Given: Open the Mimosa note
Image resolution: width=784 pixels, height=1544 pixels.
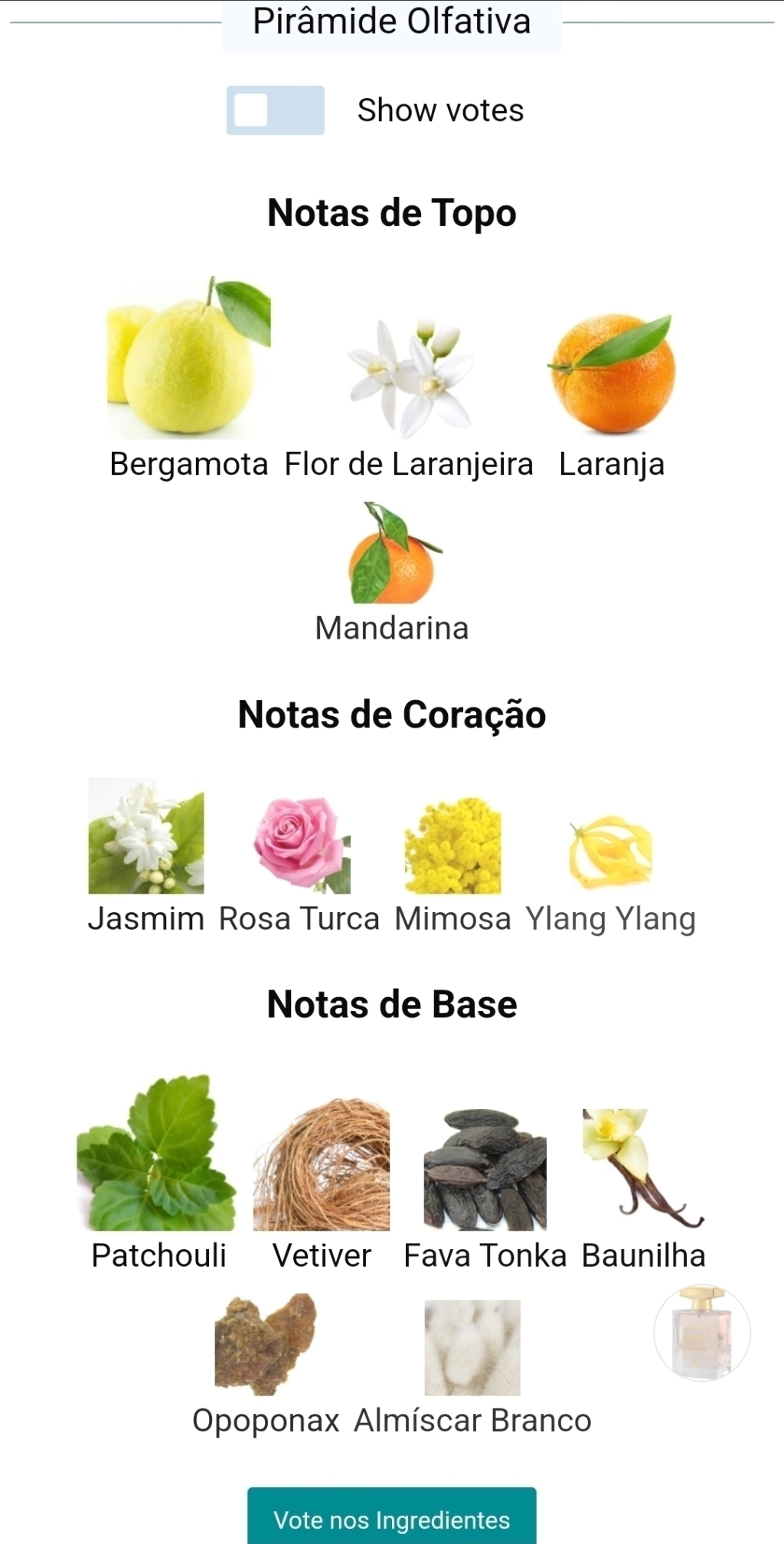Looking at the screenshot, I should click(x=452, y=865).
